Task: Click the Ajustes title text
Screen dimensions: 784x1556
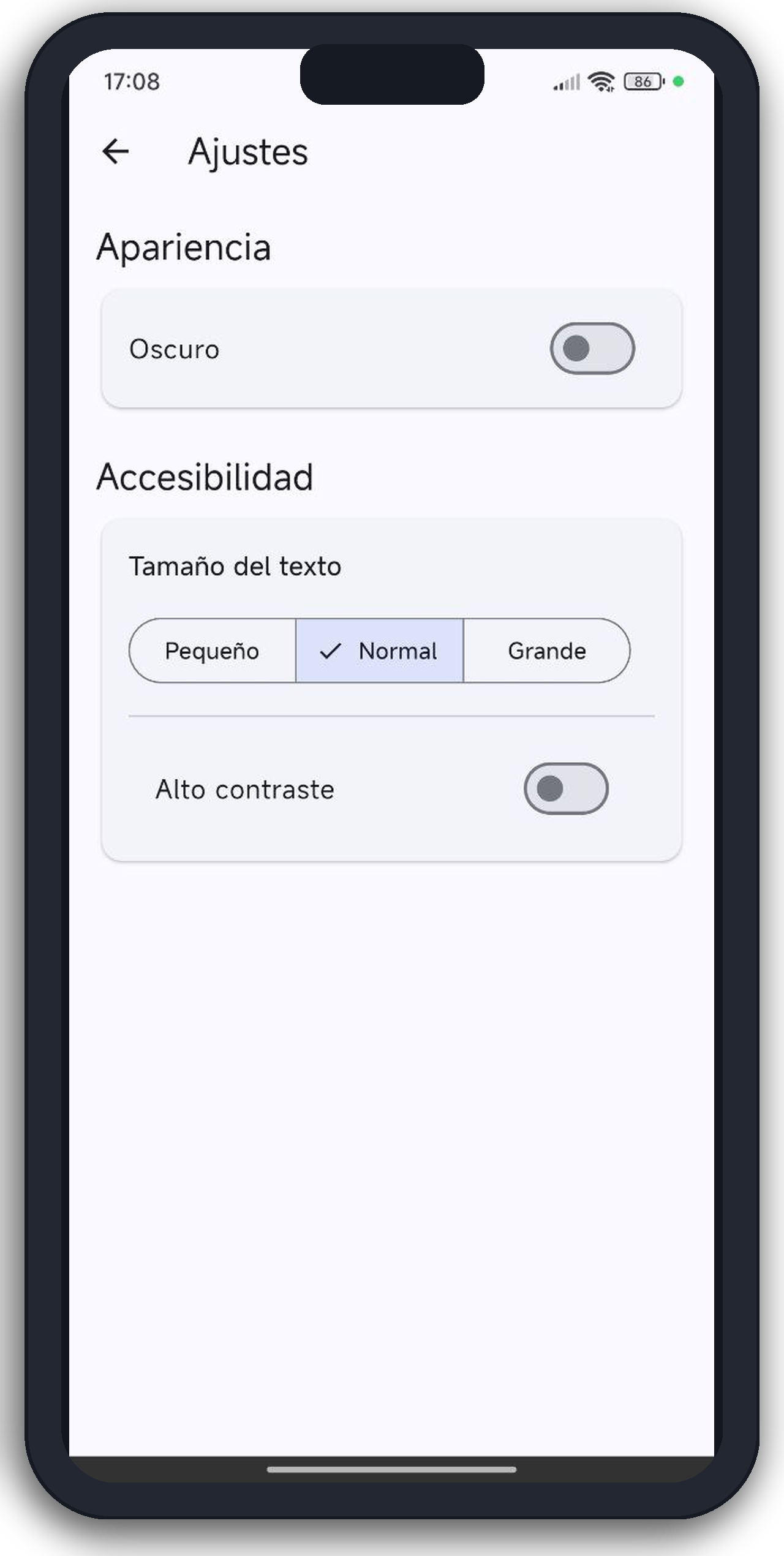Action: tap(247, 152)
